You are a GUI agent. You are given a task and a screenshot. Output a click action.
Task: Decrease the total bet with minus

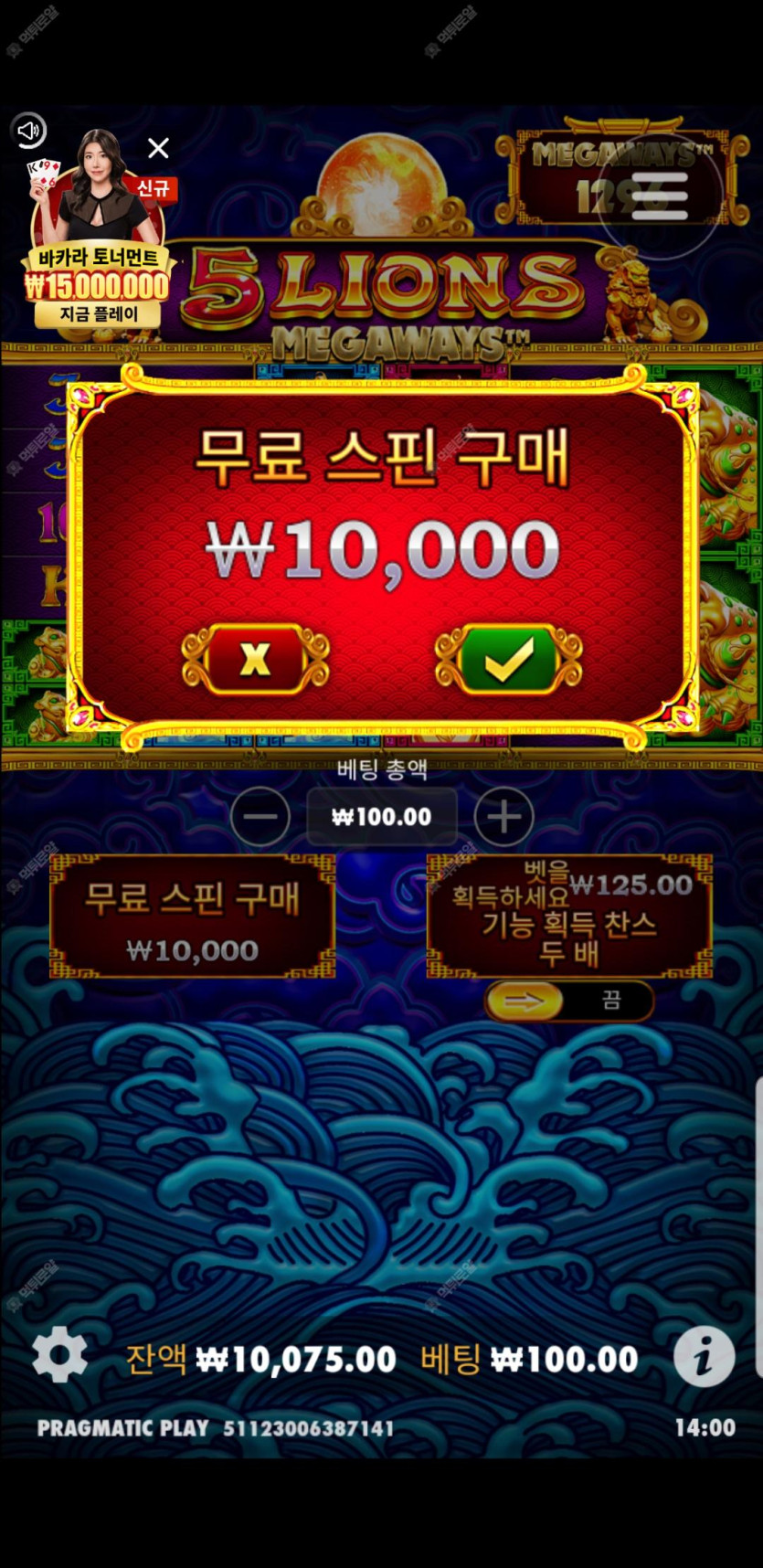pos(260,816)
